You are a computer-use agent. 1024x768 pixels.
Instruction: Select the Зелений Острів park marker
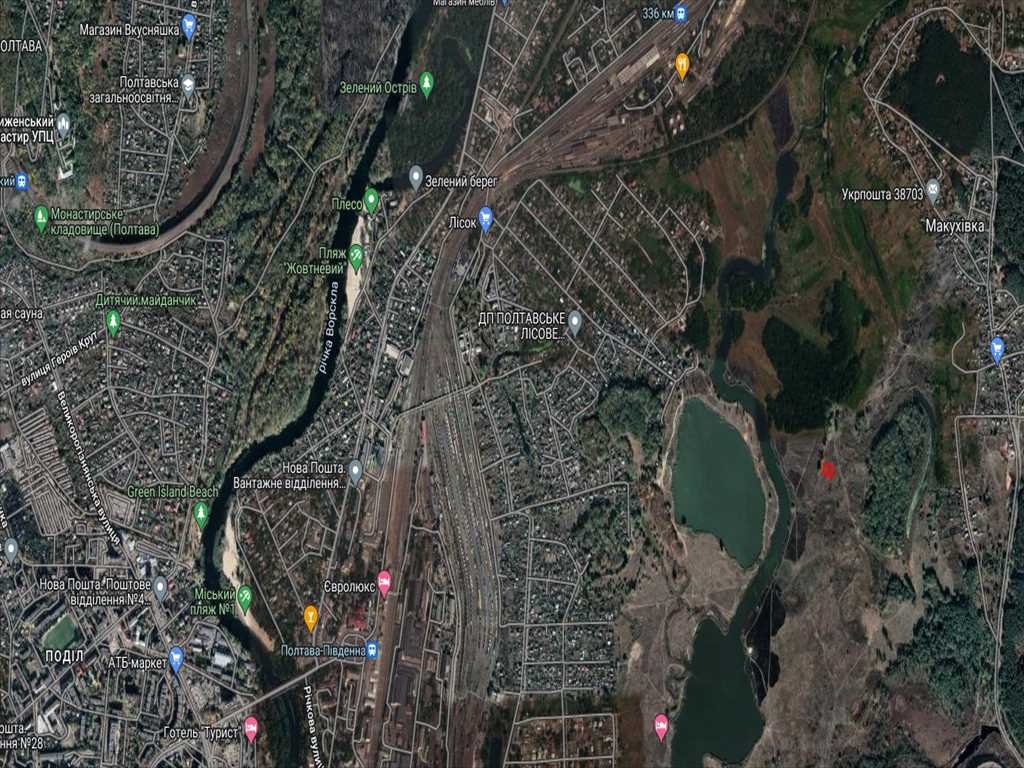(x=427, y=82)
